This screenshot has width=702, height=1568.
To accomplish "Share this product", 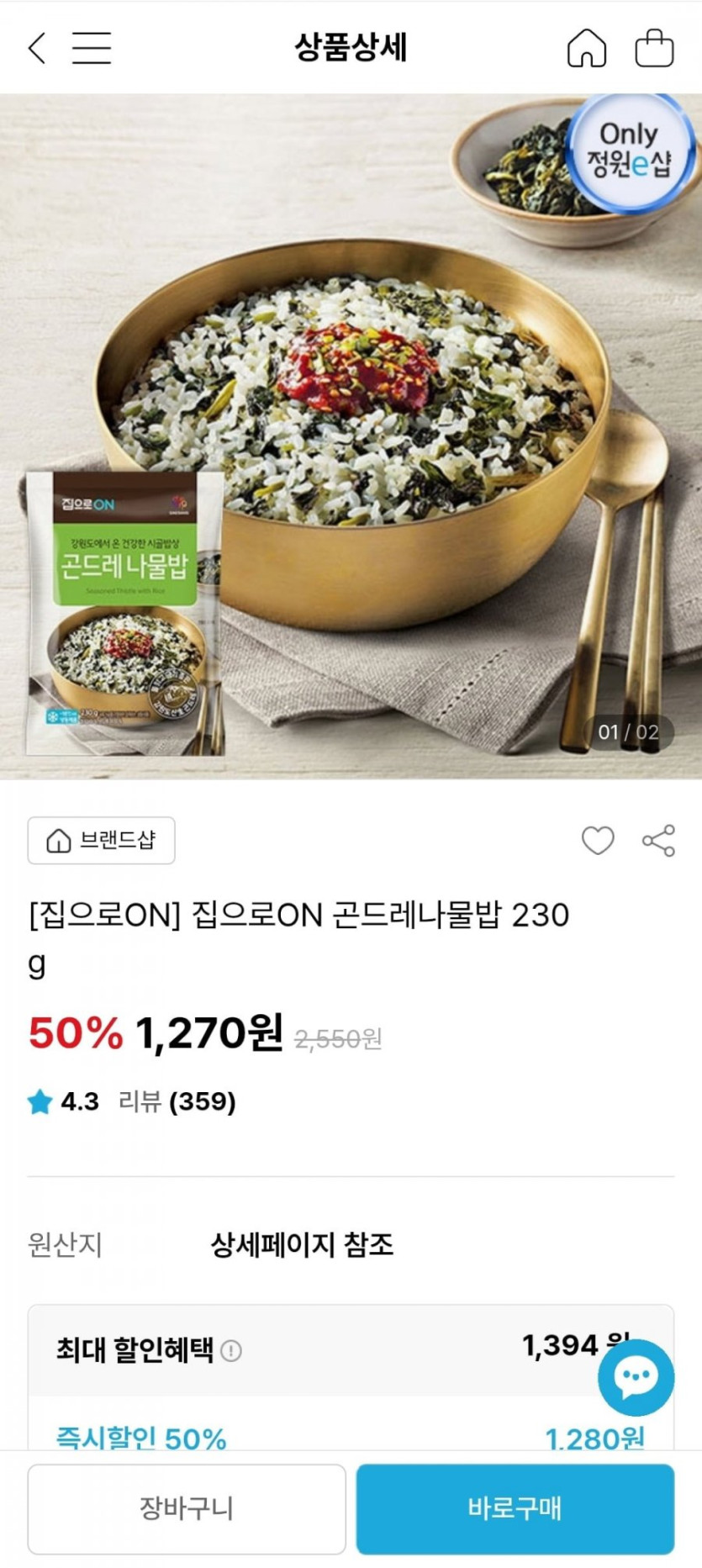I will [x=658, y=840].
